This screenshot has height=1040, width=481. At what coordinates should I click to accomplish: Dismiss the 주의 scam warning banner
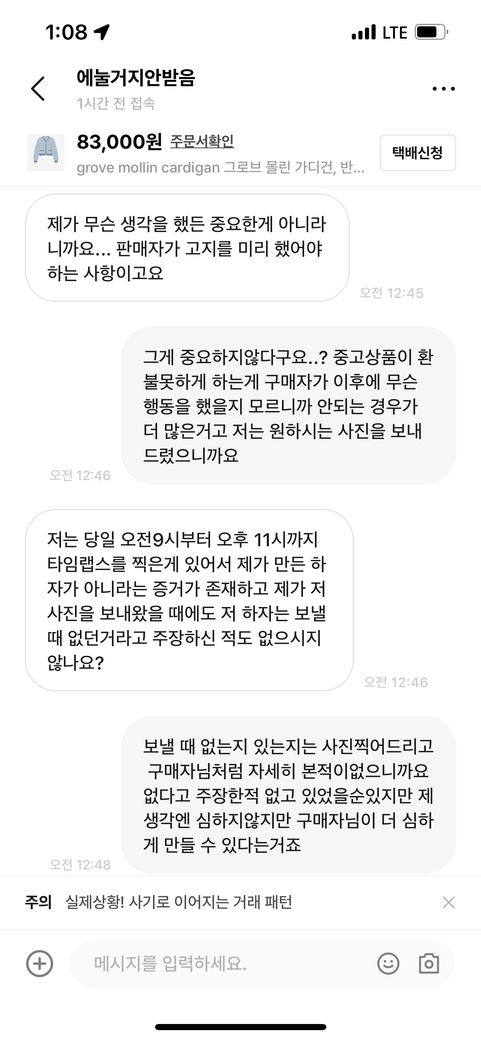[448, 902]
